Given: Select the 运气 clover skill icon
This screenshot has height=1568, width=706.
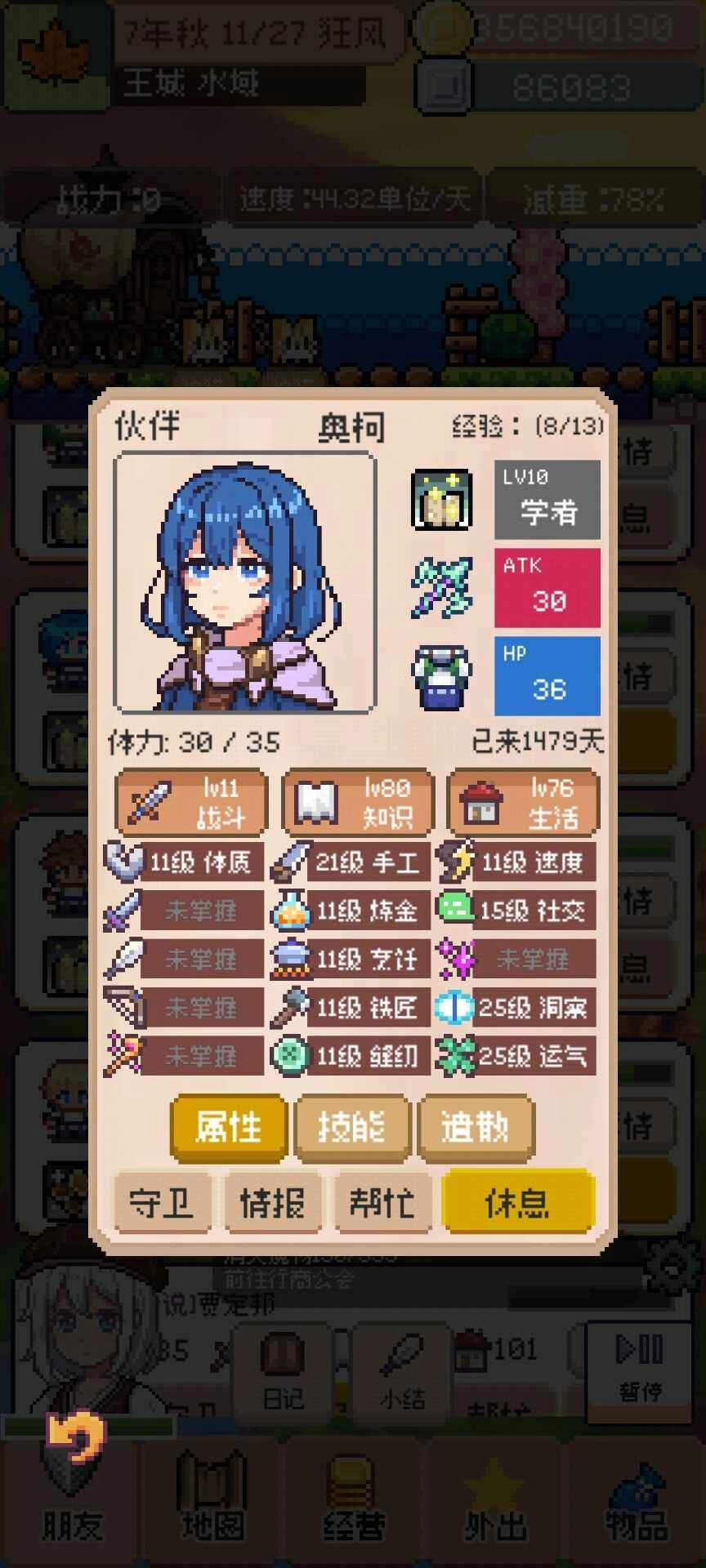Looking at the screenshot, I should 454,1056.
